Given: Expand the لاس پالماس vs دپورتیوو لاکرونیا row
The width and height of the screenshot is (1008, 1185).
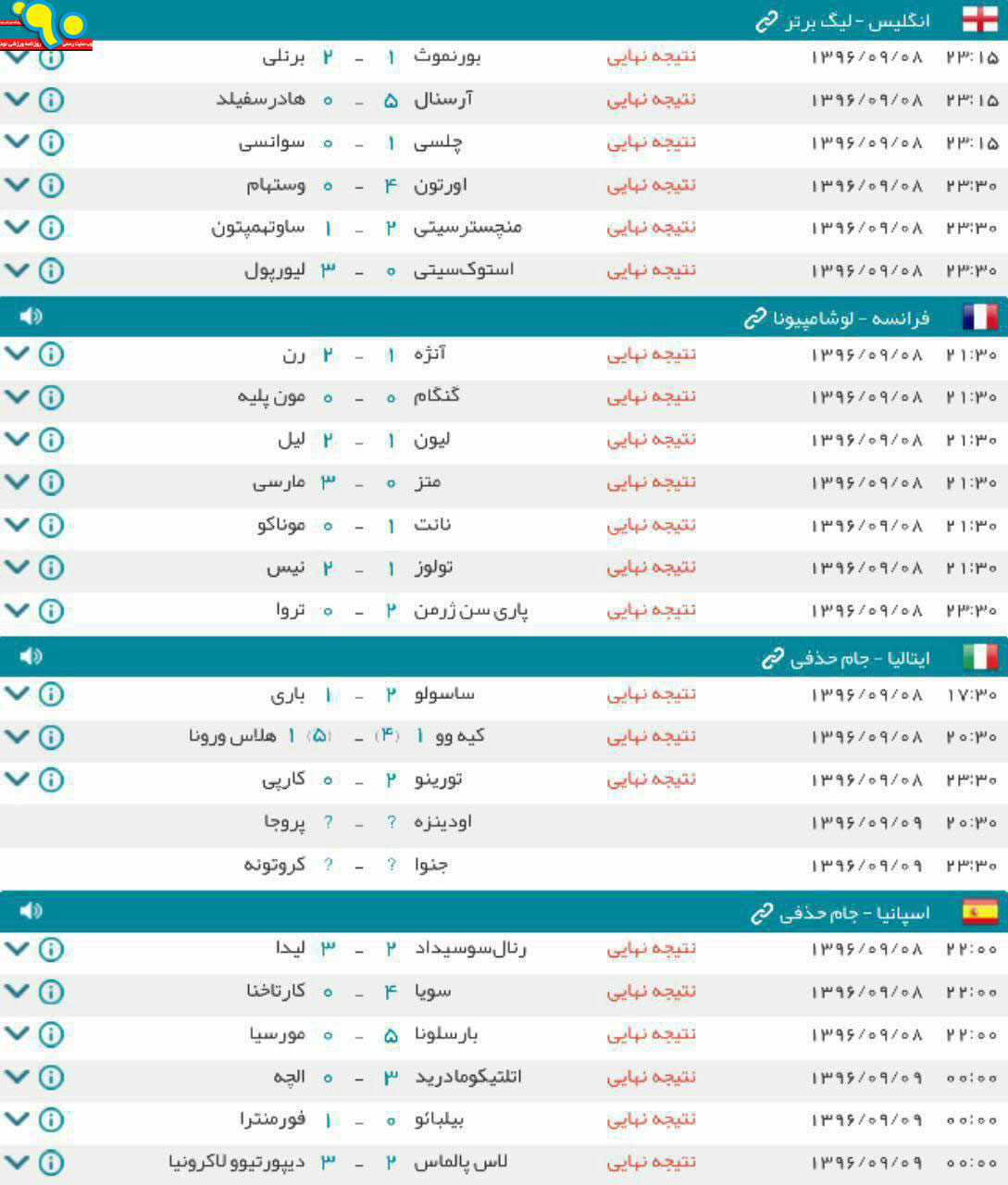Looking at the screenshot, I should coord(18,1160).
